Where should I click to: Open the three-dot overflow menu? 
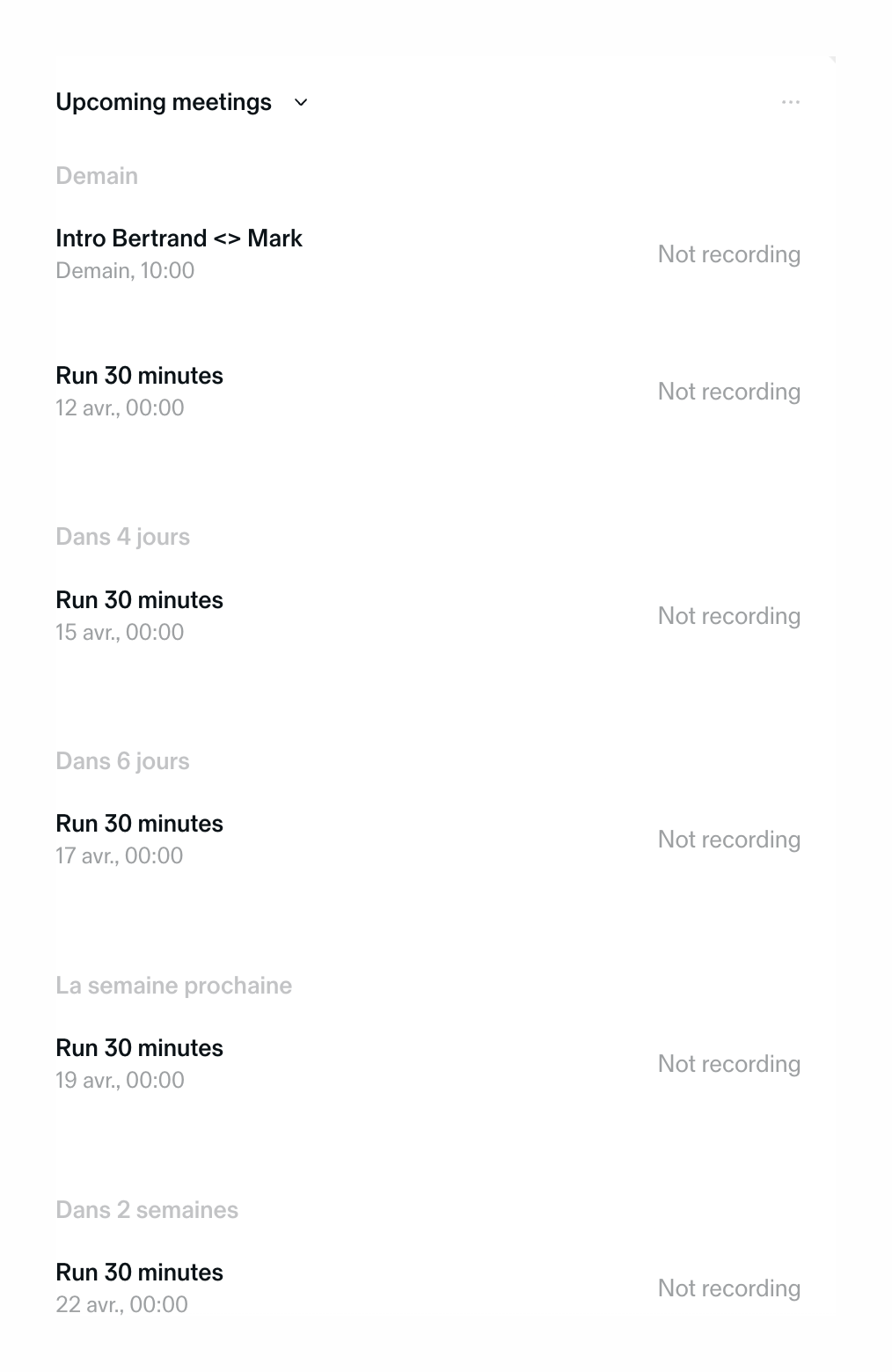coord(790,103)
